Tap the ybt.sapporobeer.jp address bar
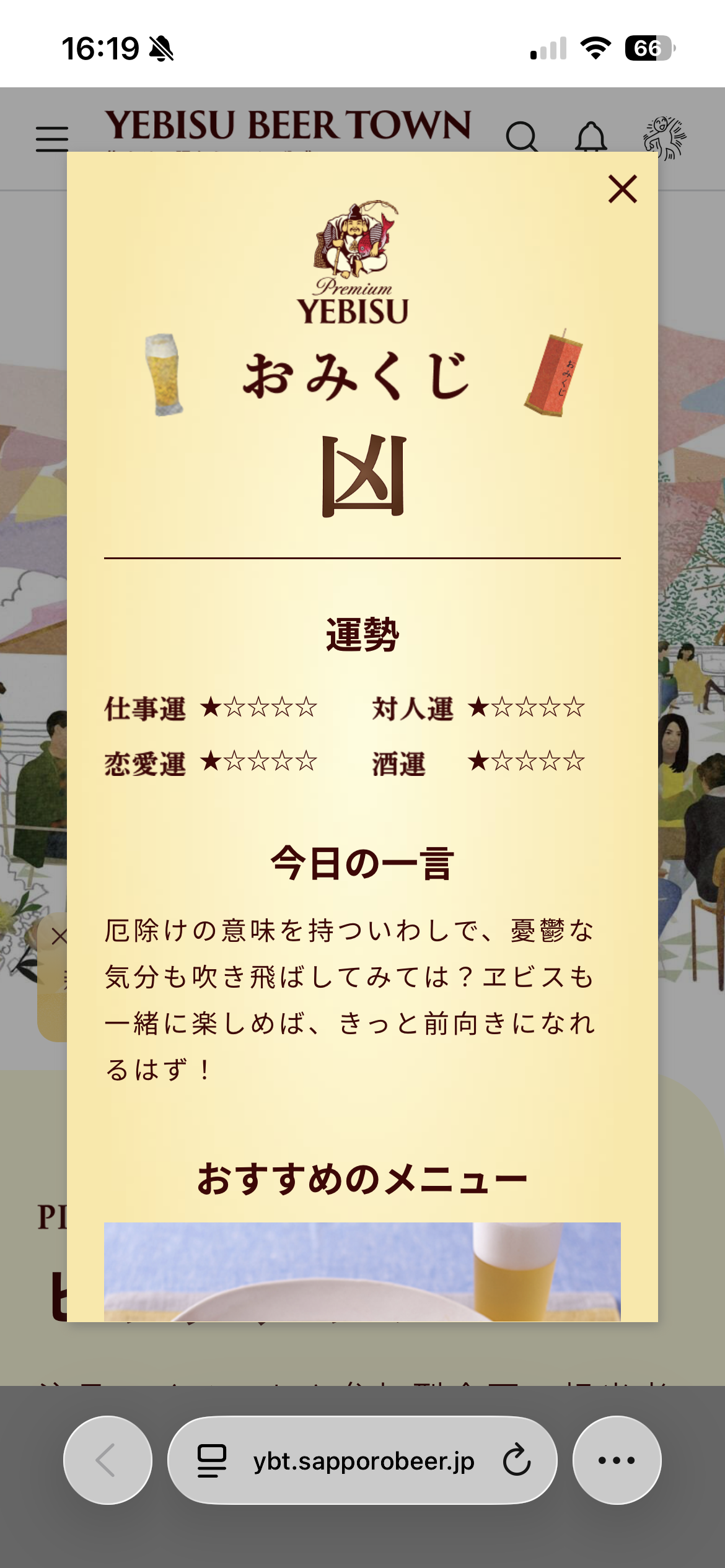725x1568 pixels. click(x=363, y=1460)
